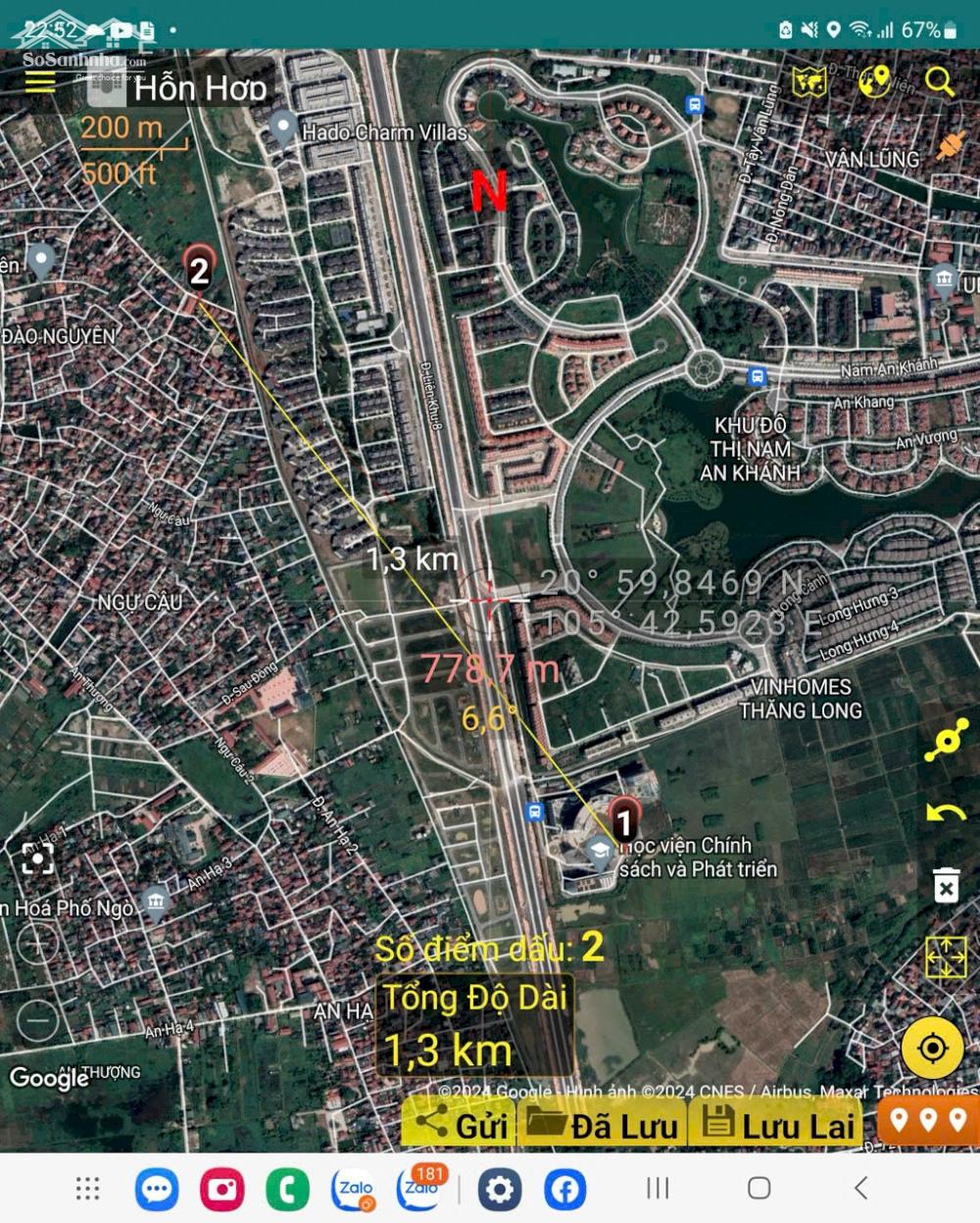The width and height of the screenshot is (980, 1223).
Task: Open Đã Lưu saved measurements
Action: pyautogui.click(x=602, y=1124)
